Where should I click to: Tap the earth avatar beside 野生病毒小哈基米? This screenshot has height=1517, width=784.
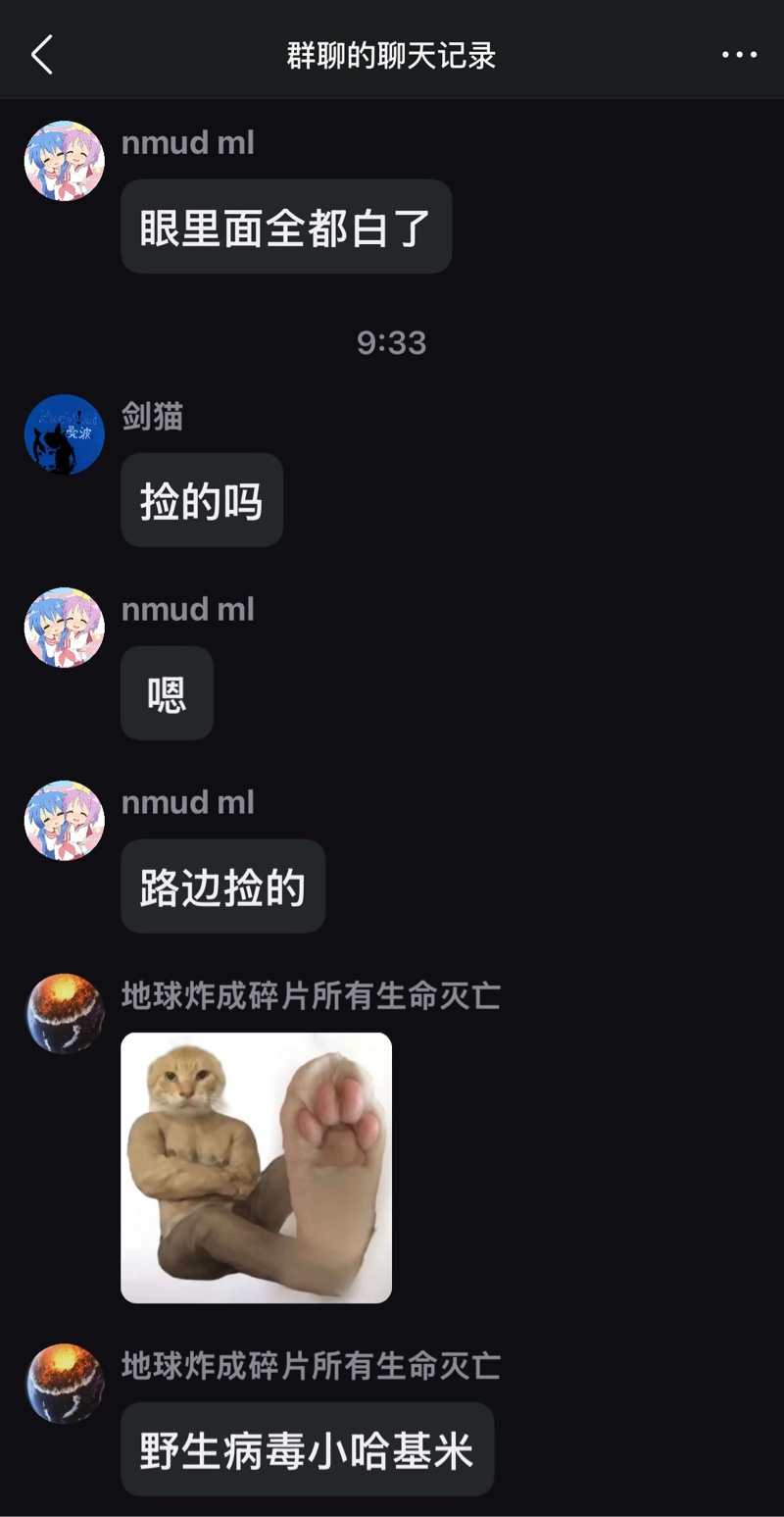click(x=65, y=1383)
